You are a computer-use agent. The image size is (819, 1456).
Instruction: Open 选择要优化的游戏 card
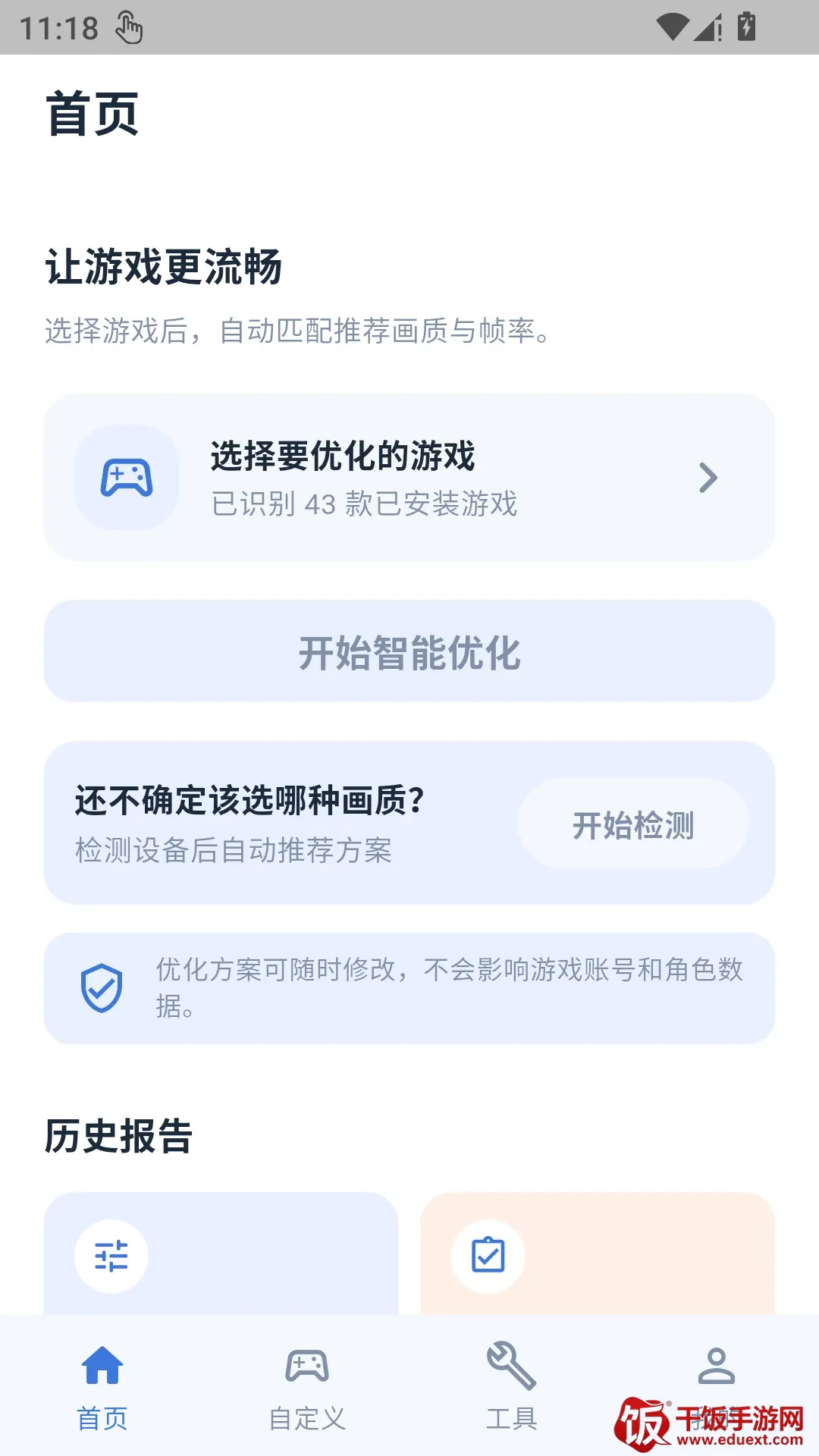tap(409, 477)
